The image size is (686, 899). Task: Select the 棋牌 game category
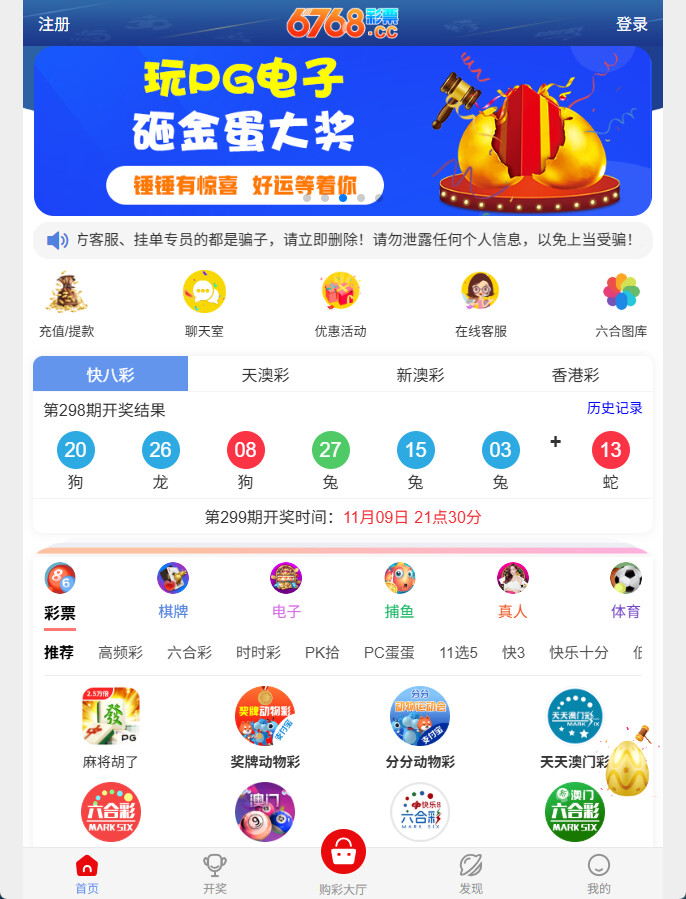point(173,591)
